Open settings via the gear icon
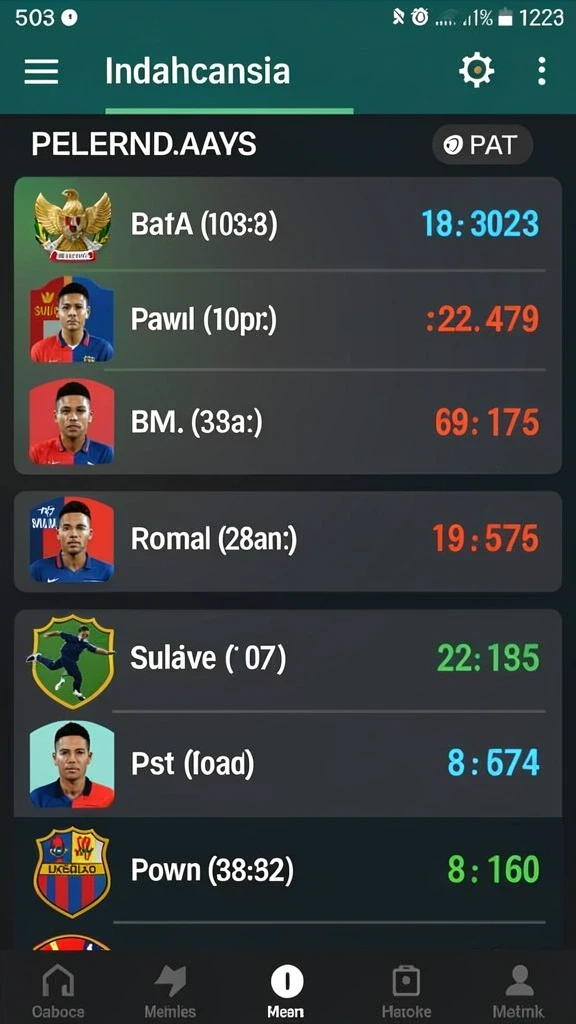Screen dimensions: 576x1024 pyautogui.click(x=476, y=71)
